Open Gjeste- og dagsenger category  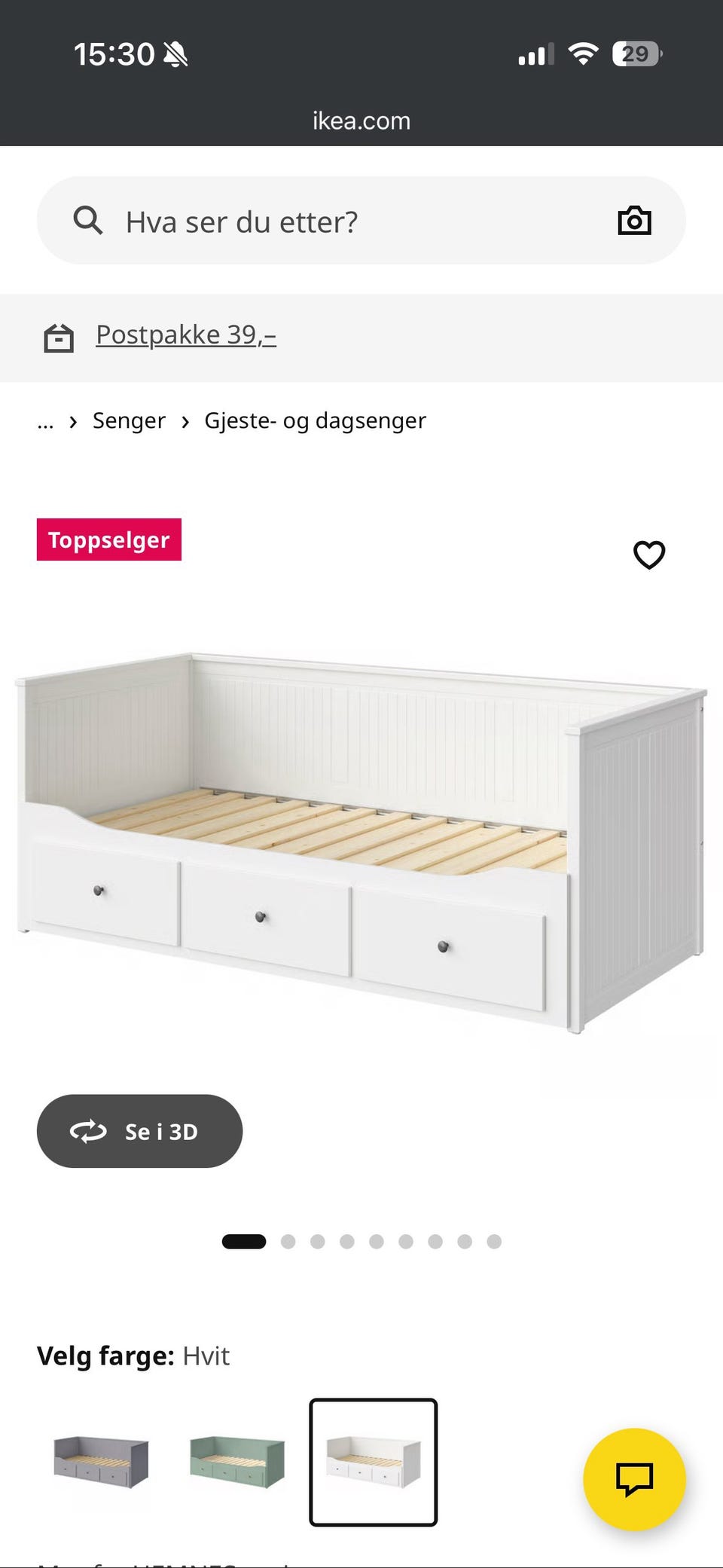tap(315, 420)
